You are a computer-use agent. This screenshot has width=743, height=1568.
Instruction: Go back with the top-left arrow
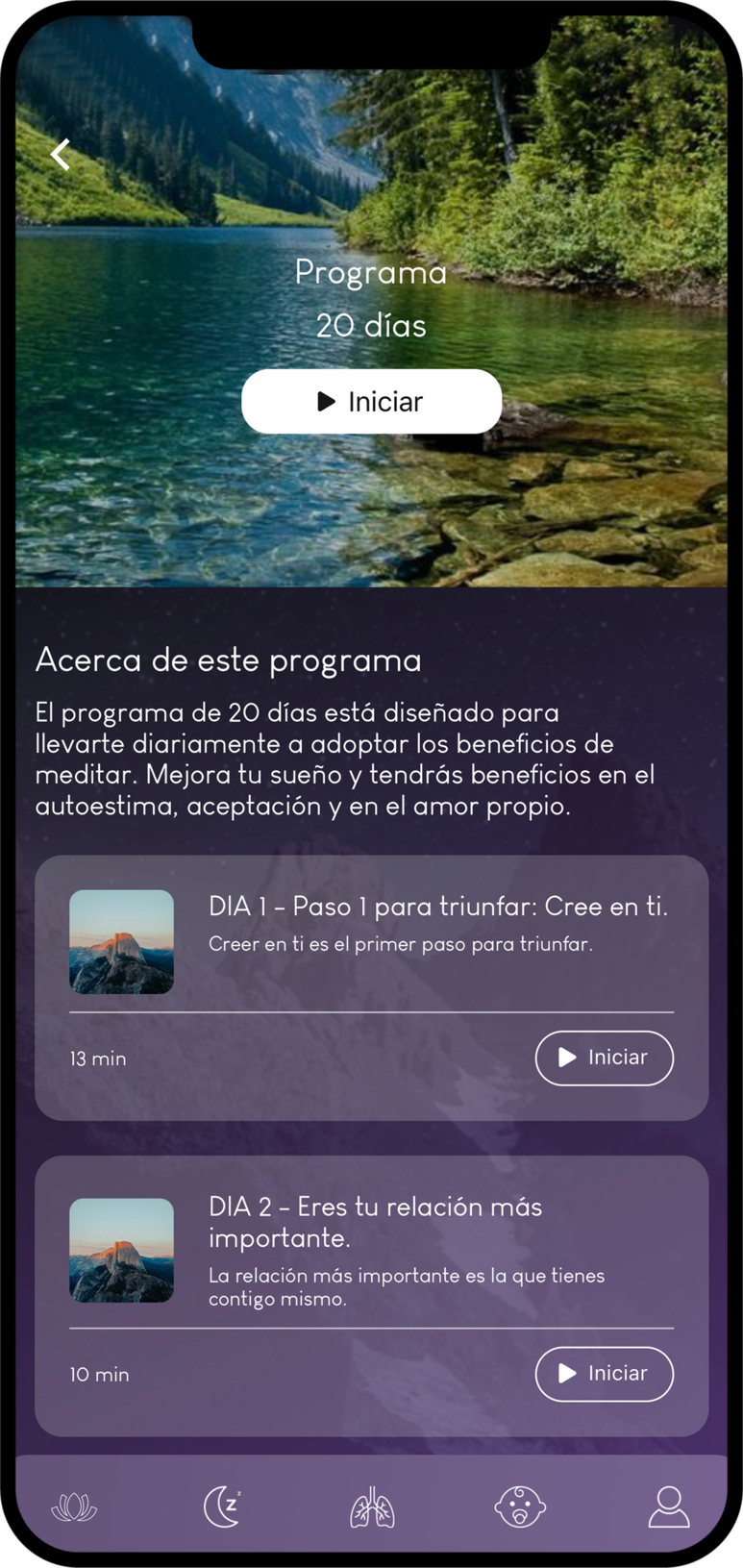61,154
